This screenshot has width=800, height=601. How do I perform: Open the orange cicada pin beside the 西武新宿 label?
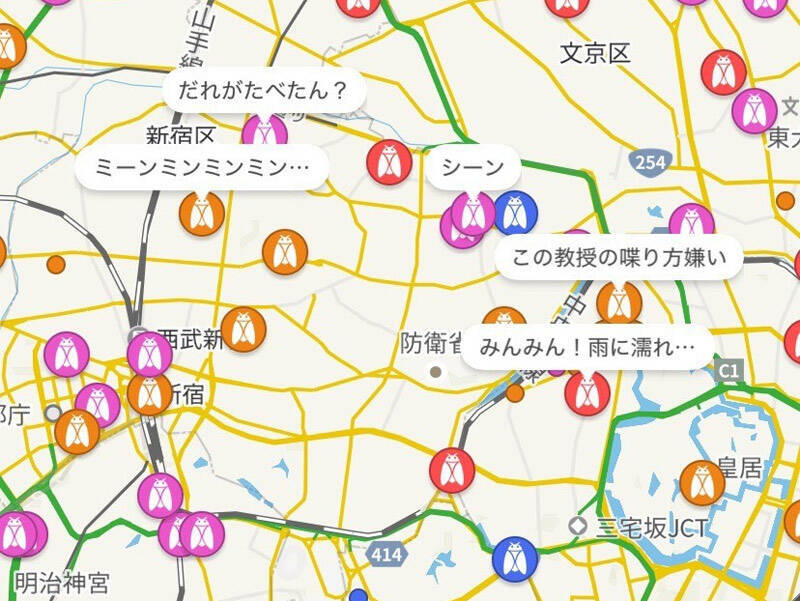[x=242, y=330]
